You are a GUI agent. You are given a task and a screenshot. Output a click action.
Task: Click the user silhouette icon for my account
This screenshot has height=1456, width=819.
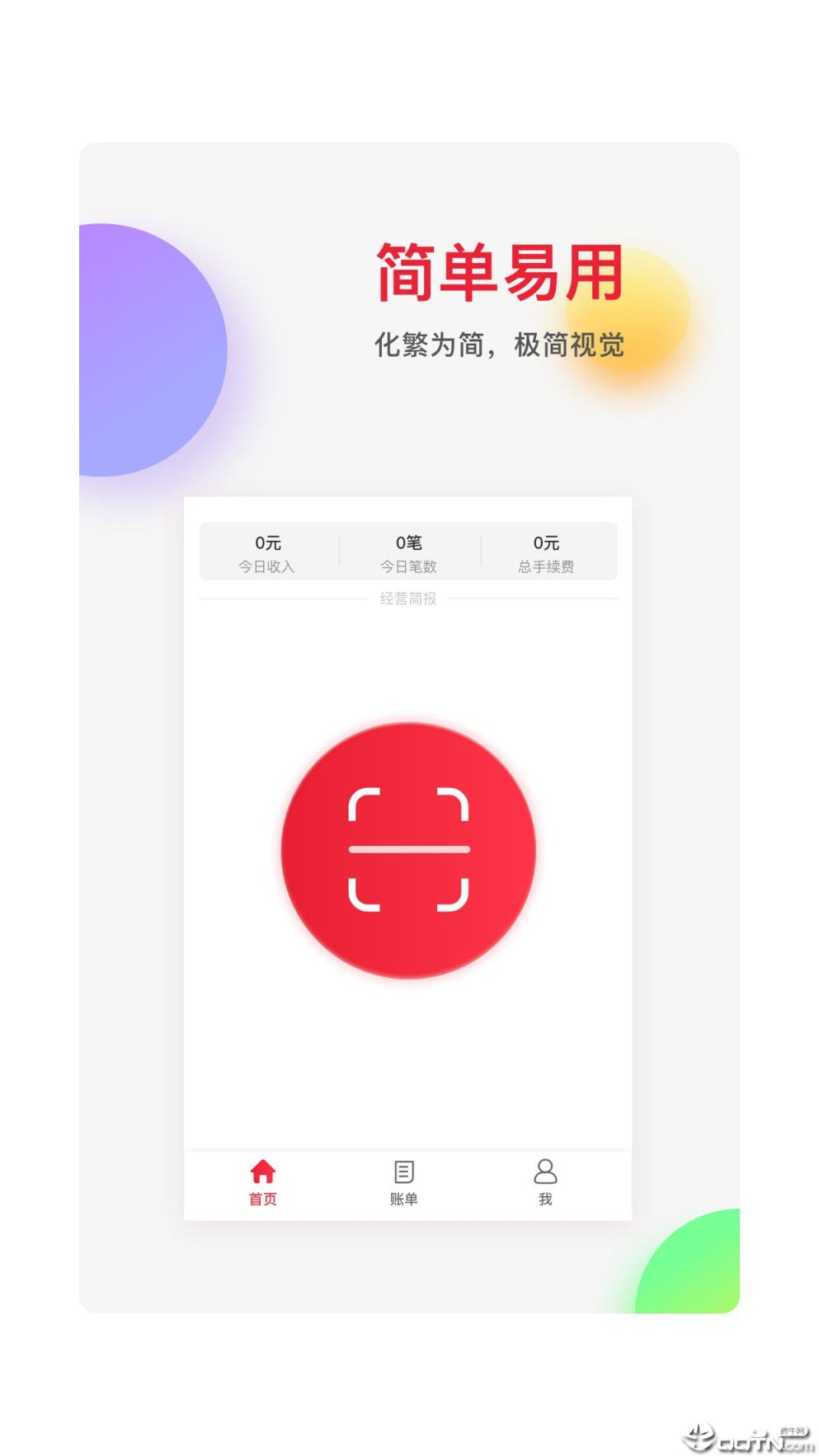[x=545, y=1169]
